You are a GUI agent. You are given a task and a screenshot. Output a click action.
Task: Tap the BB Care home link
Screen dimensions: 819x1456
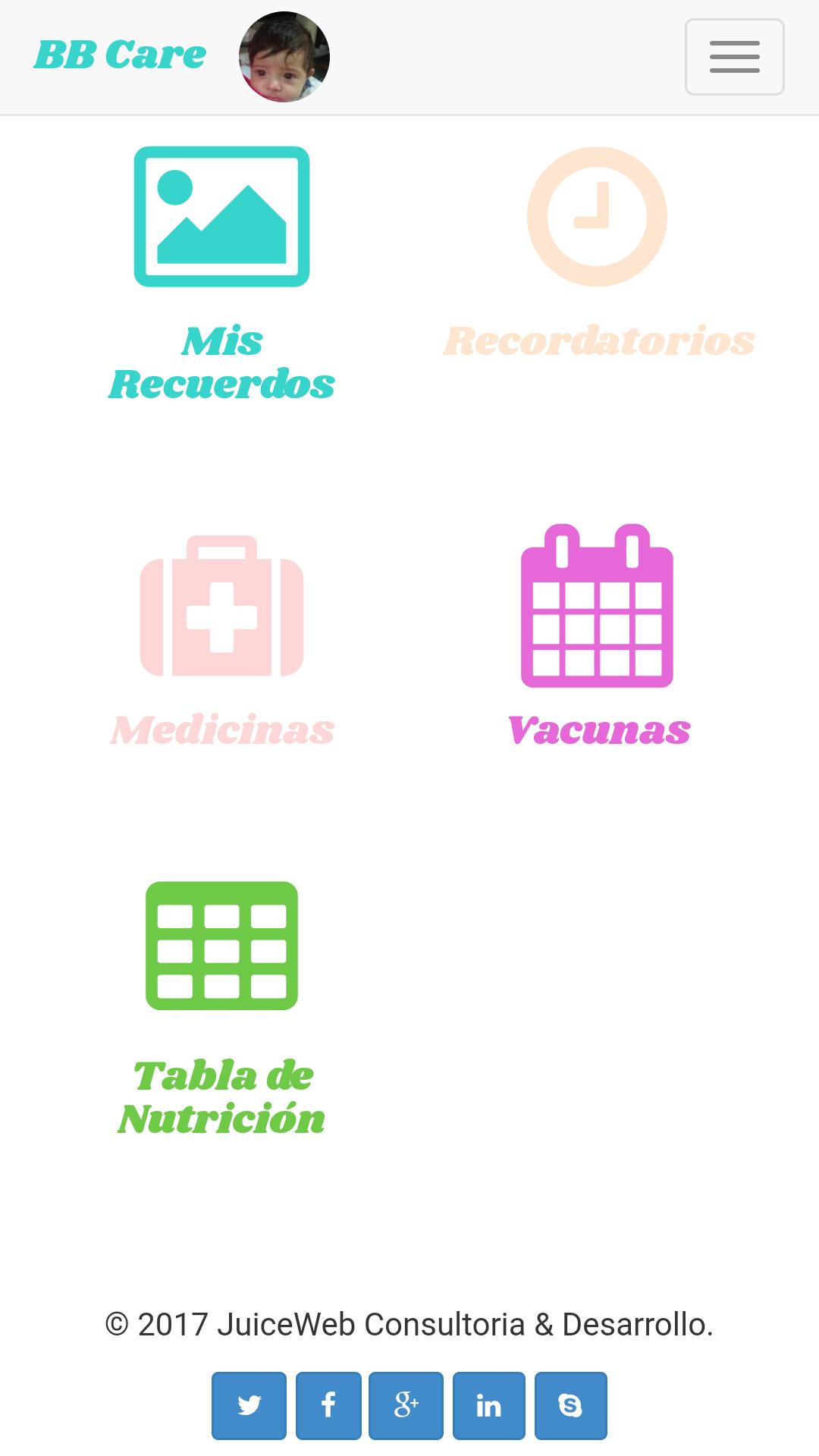coord(120,55)
